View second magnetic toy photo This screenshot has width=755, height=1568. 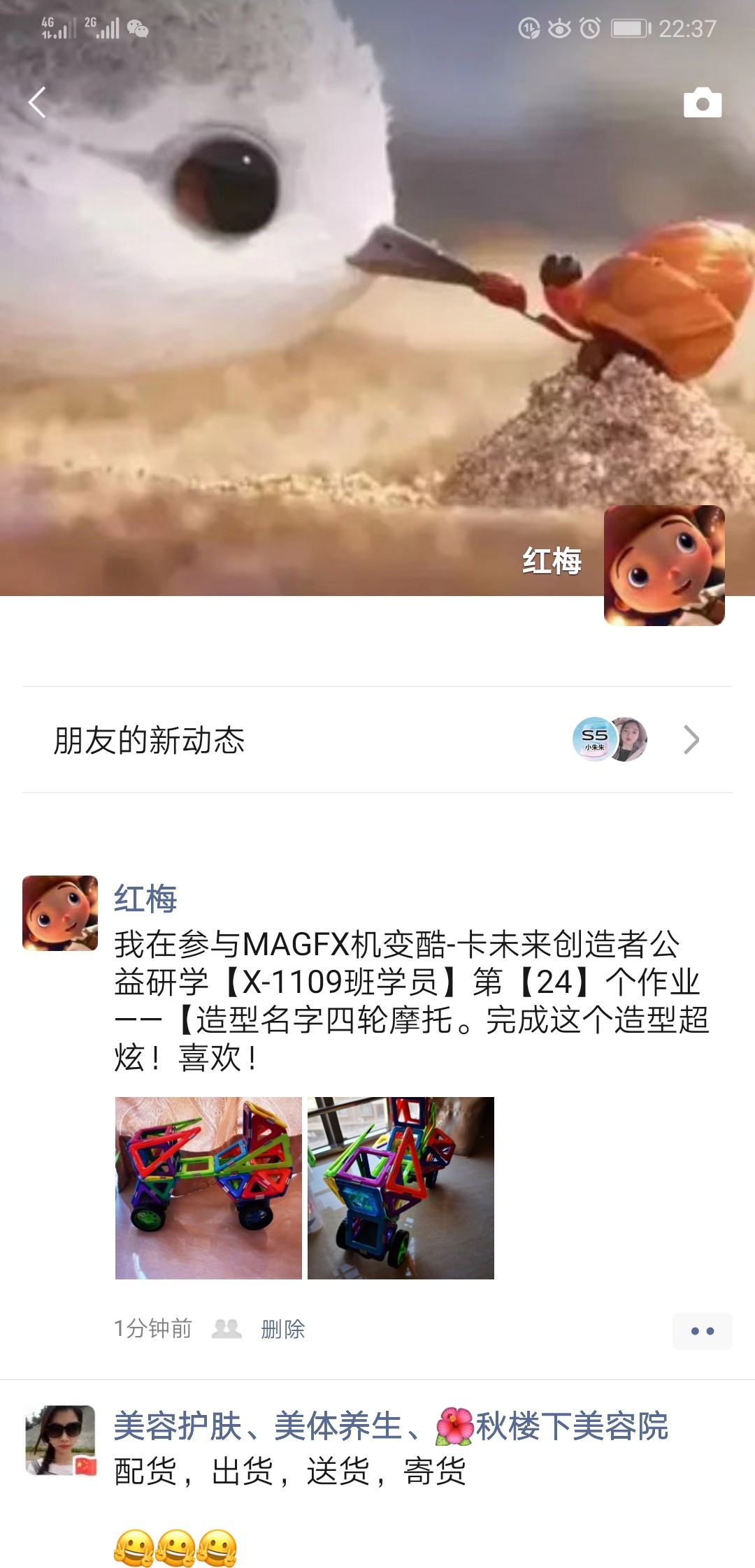[401, 1188]
